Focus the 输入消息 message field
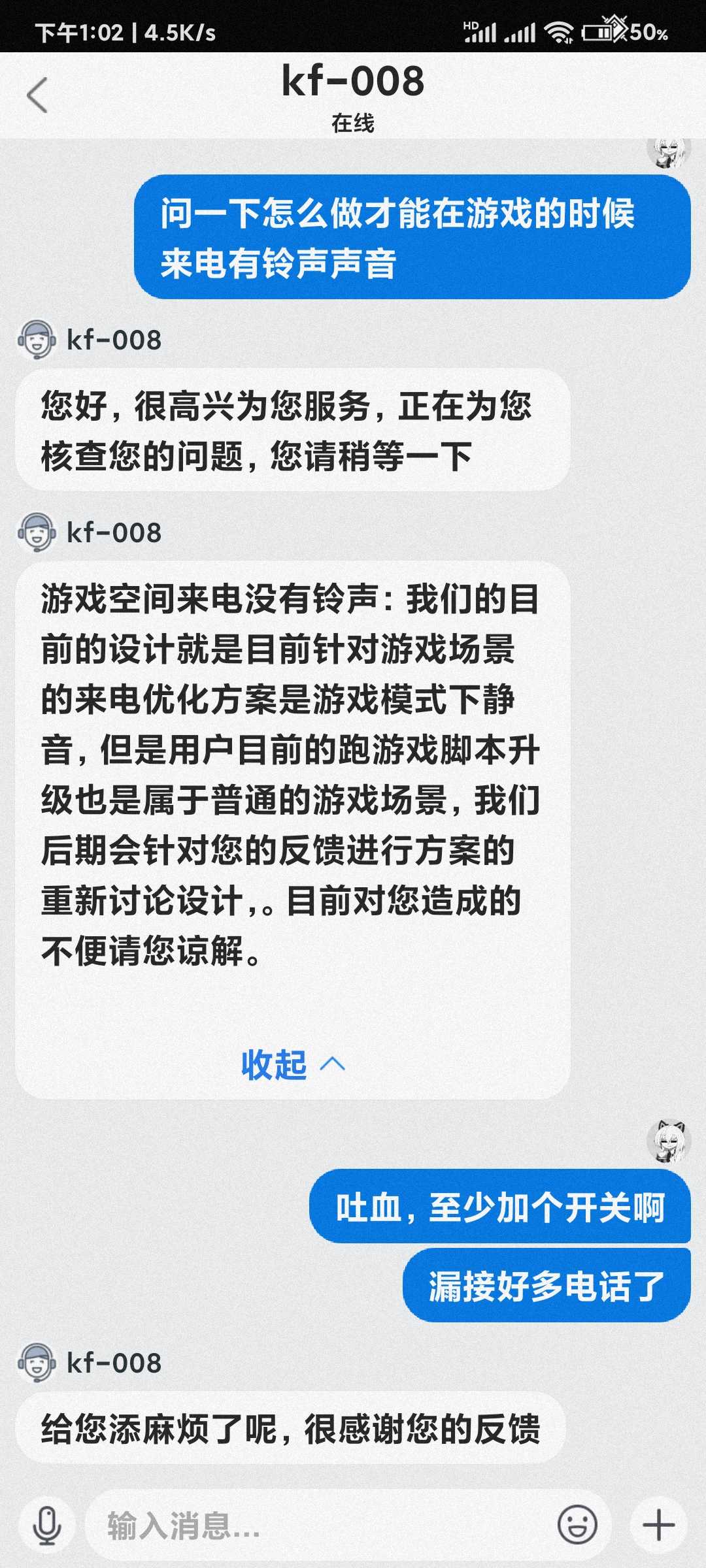The width and height of the screenshot is (706, 1568). (320, 1526)
